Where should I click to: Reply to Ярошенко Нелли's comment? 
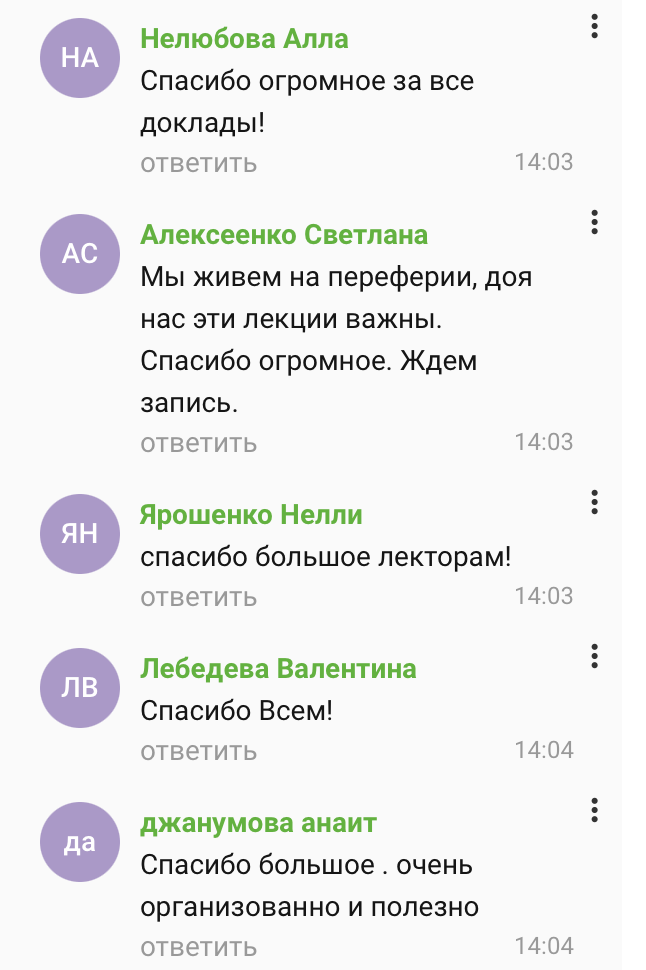point(198,597)
